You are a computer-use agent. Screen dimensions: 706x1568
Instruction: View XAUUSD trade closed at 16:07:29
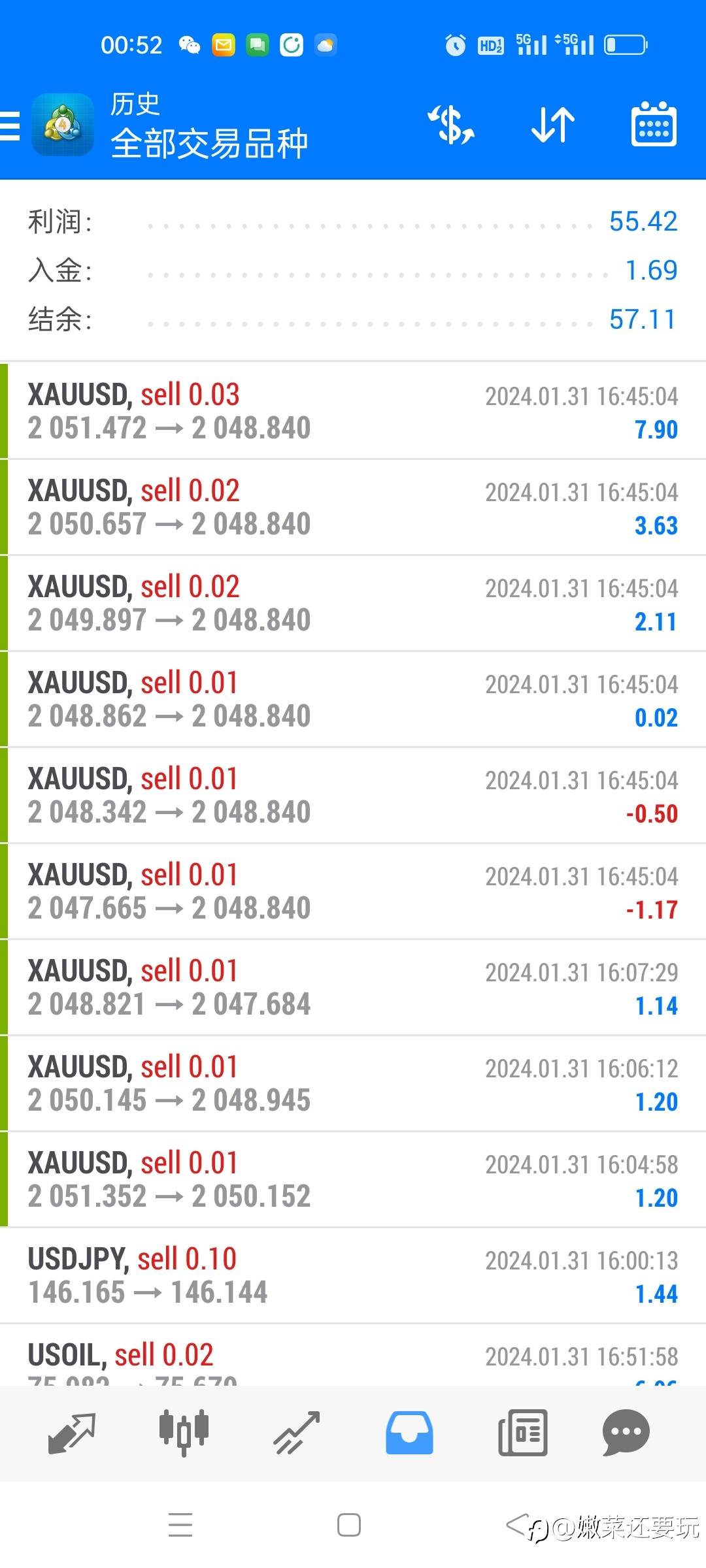pos(353,987)
